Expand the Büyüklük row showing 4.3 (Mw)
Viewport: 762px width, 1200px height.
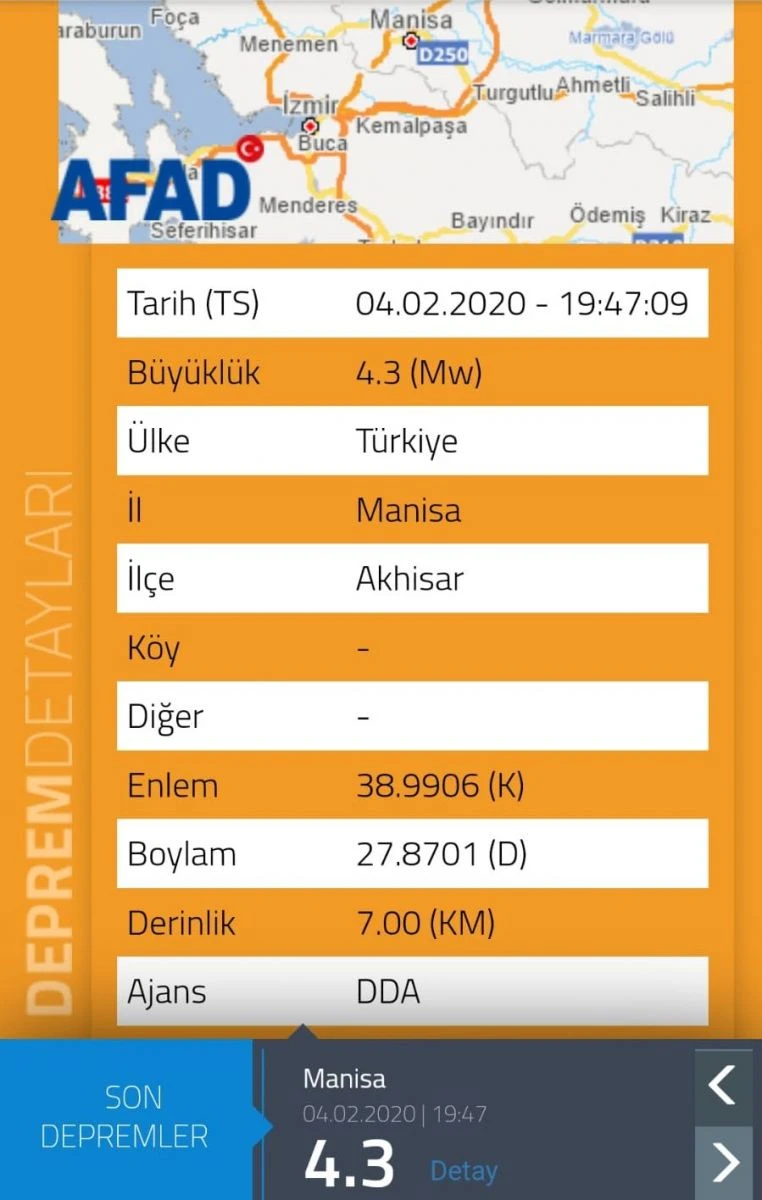point(413,372)
